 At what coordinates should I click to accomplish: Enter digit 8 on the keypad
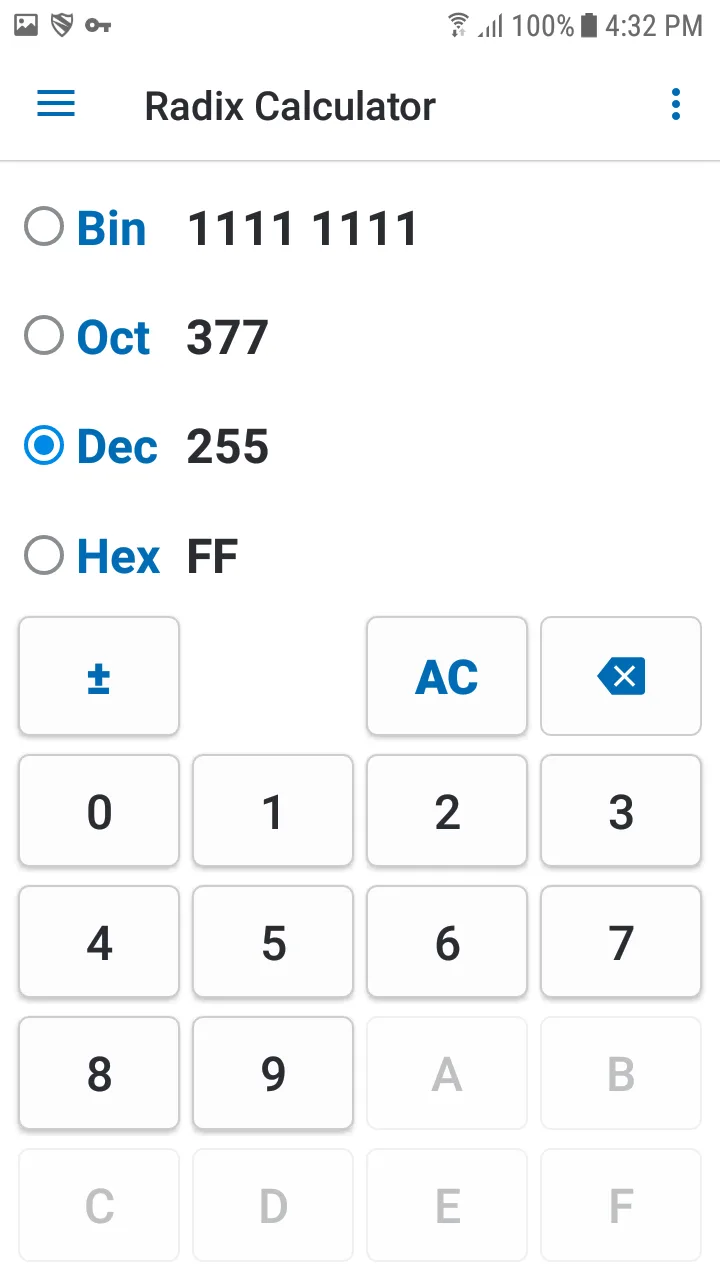click(x=99, y=1073)
